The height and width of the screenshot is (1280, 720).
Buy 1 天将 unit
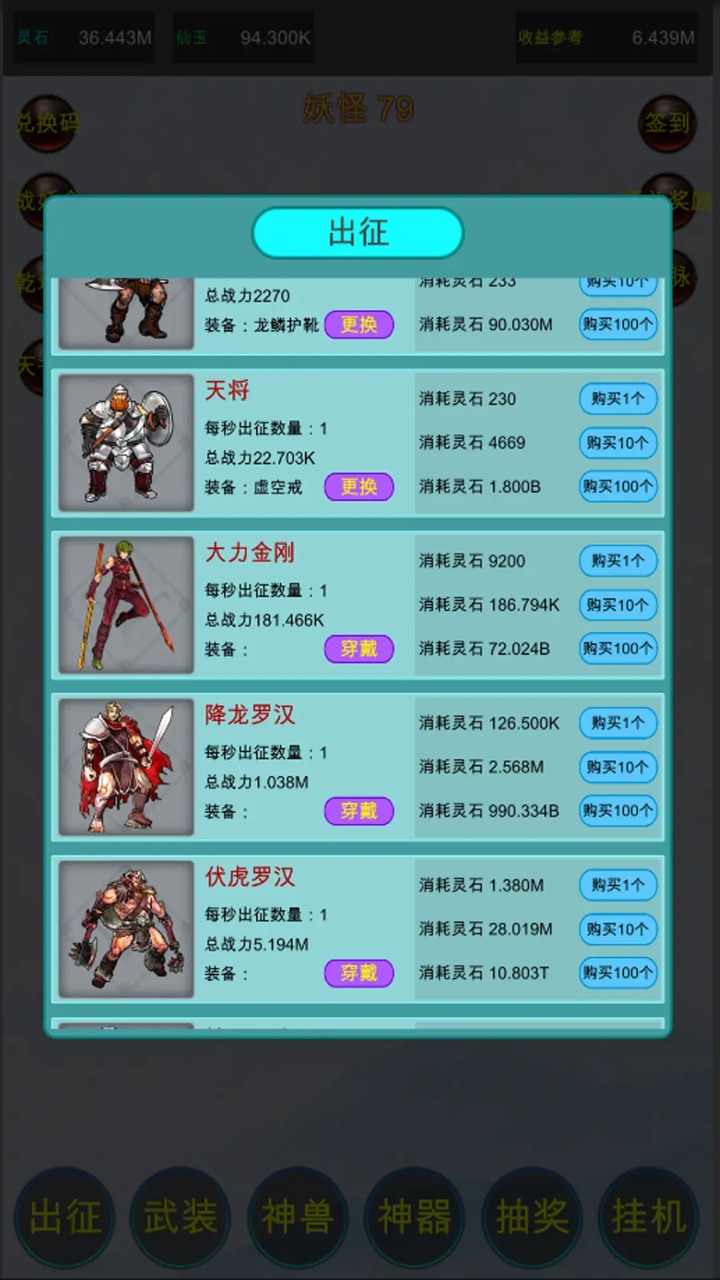point(618,399)
